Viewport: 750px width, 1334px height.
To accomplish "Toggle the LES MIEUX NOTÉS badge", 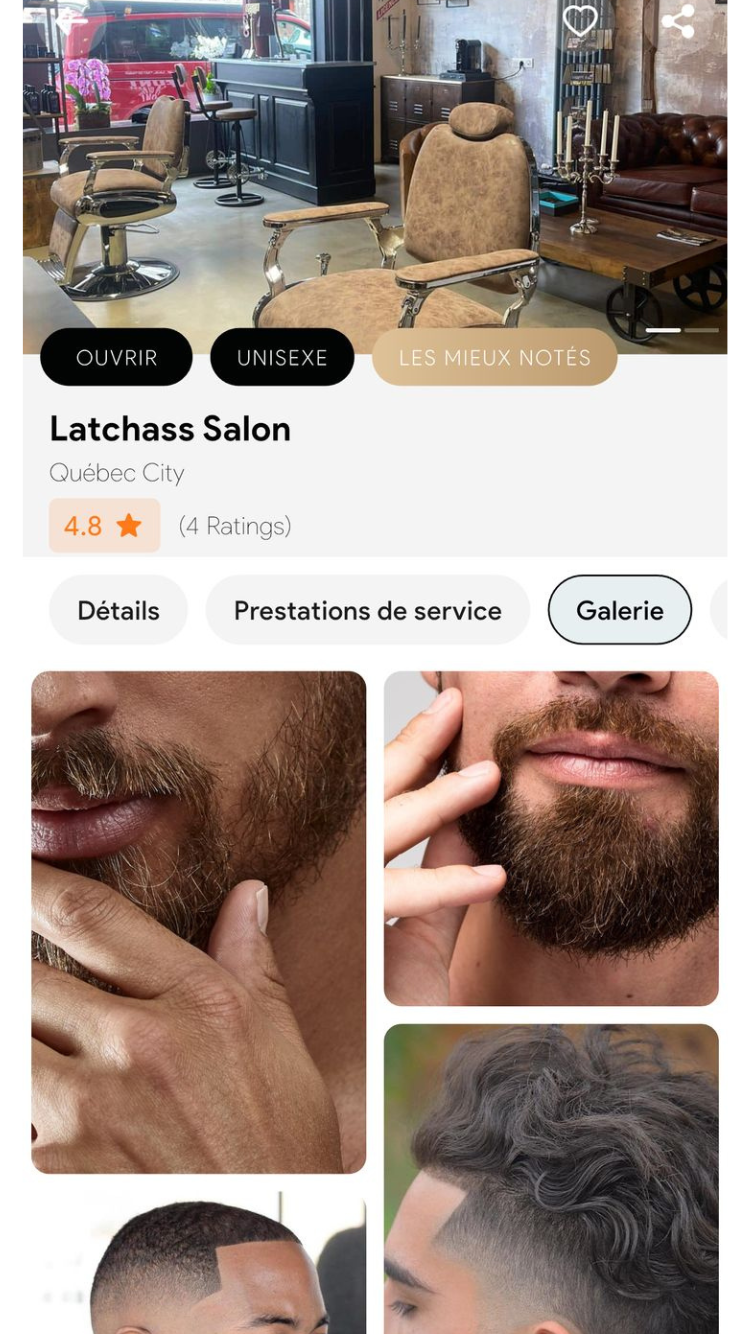I will [x=494, y=357].
